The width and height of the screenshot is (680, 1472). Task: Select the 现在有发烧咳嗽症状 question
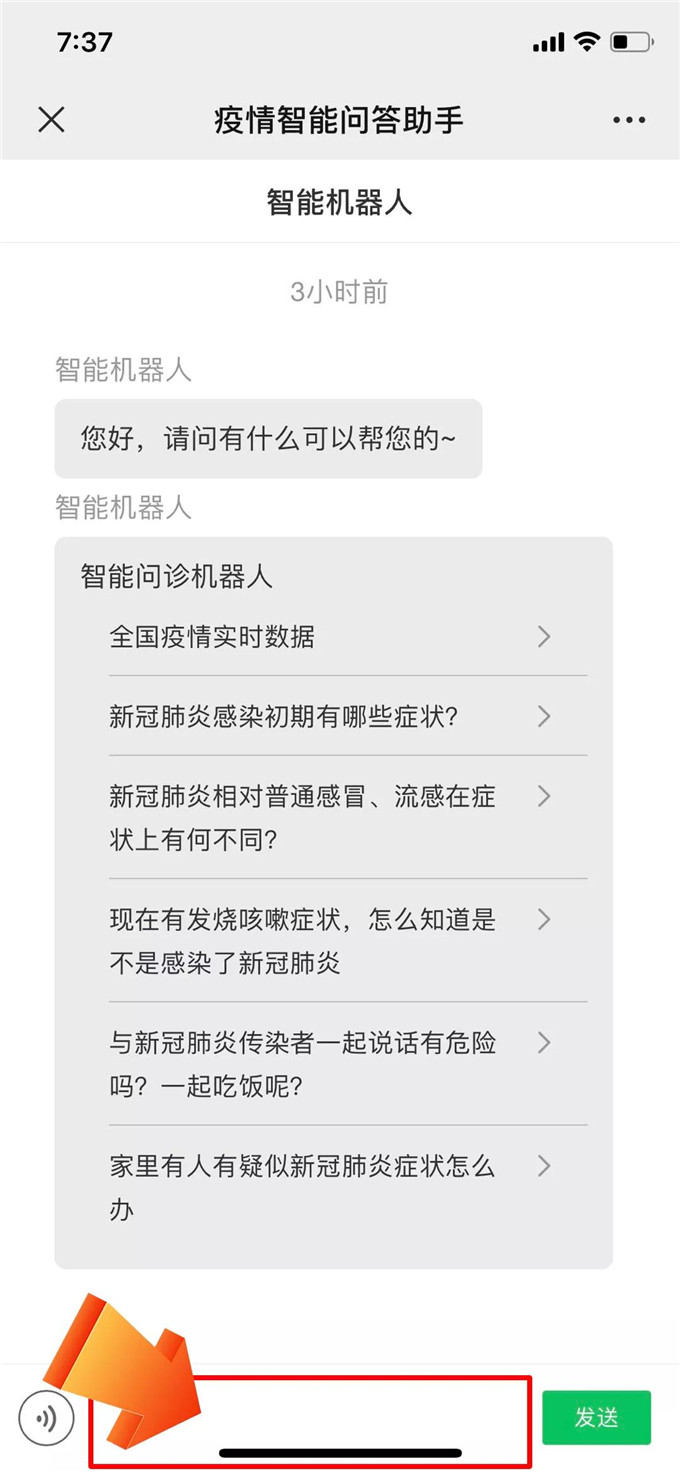(331, 940)
